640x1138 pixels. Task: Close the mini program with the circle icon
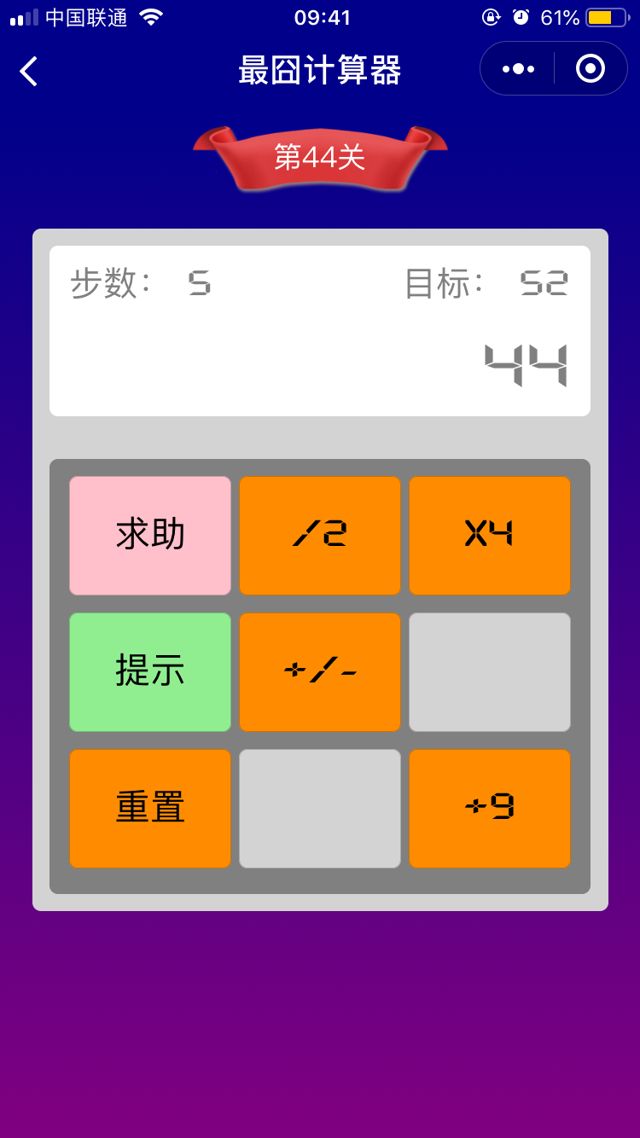point(590,69)
